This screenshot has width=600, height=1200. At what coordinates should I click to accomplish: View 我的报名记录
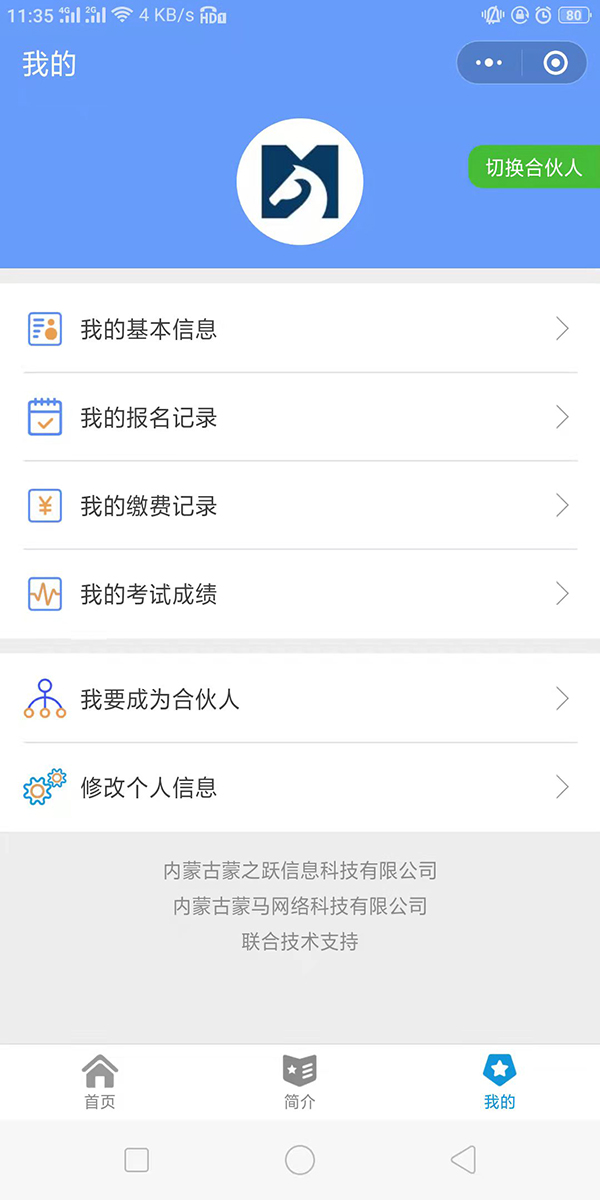pyautogui.click(x=300, y=417)
